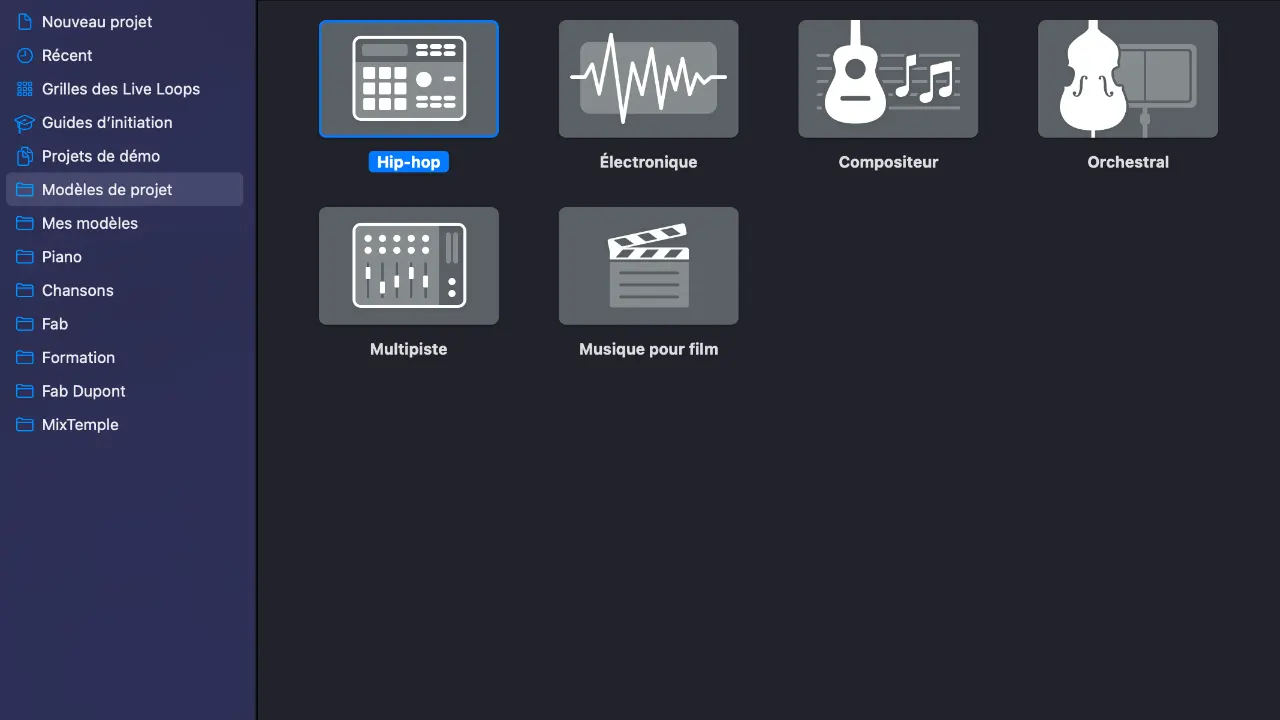Open the Musique pour film template
The image size is (1280, 720).
(x=648, y=266)
